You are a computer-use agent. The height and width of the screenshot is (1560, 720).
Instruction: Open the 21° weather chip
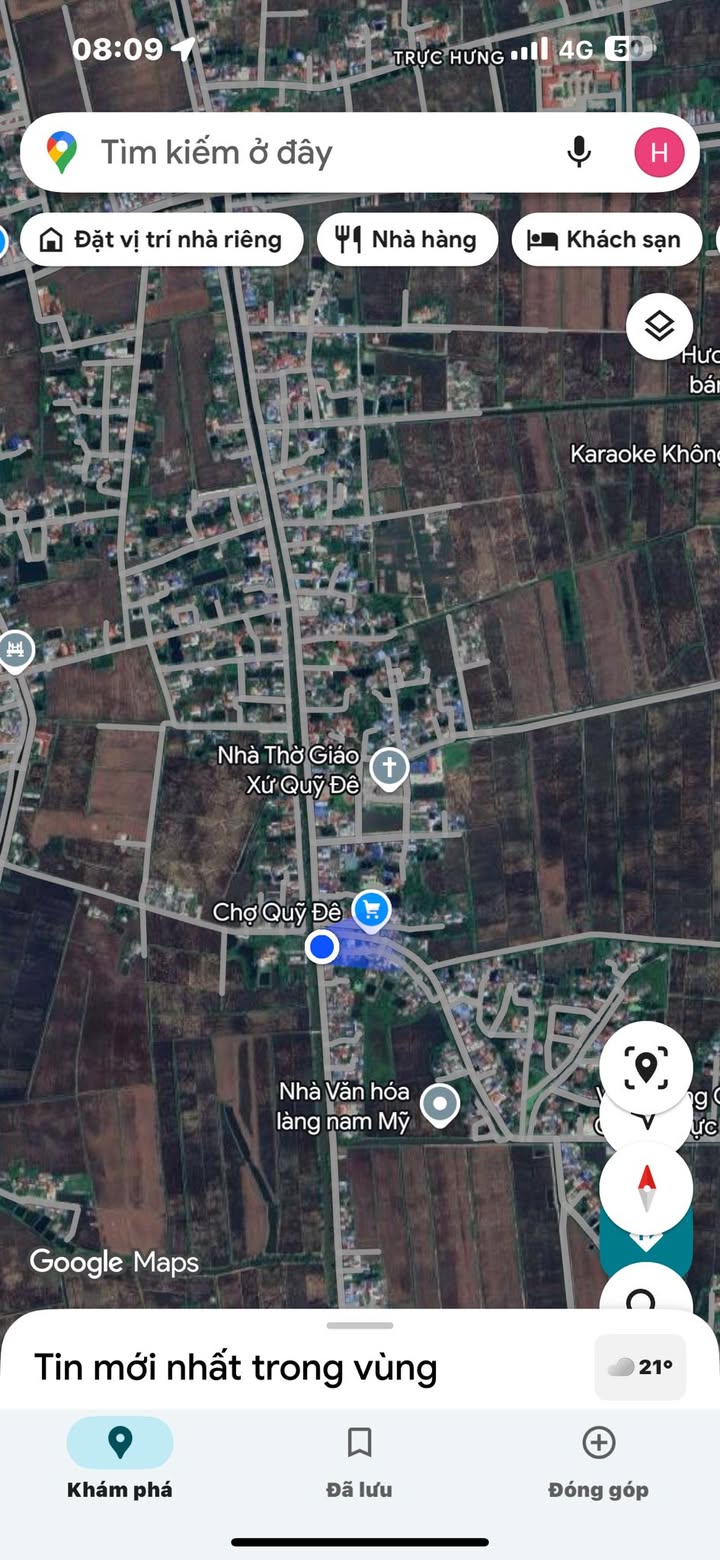coord(641,1367)
